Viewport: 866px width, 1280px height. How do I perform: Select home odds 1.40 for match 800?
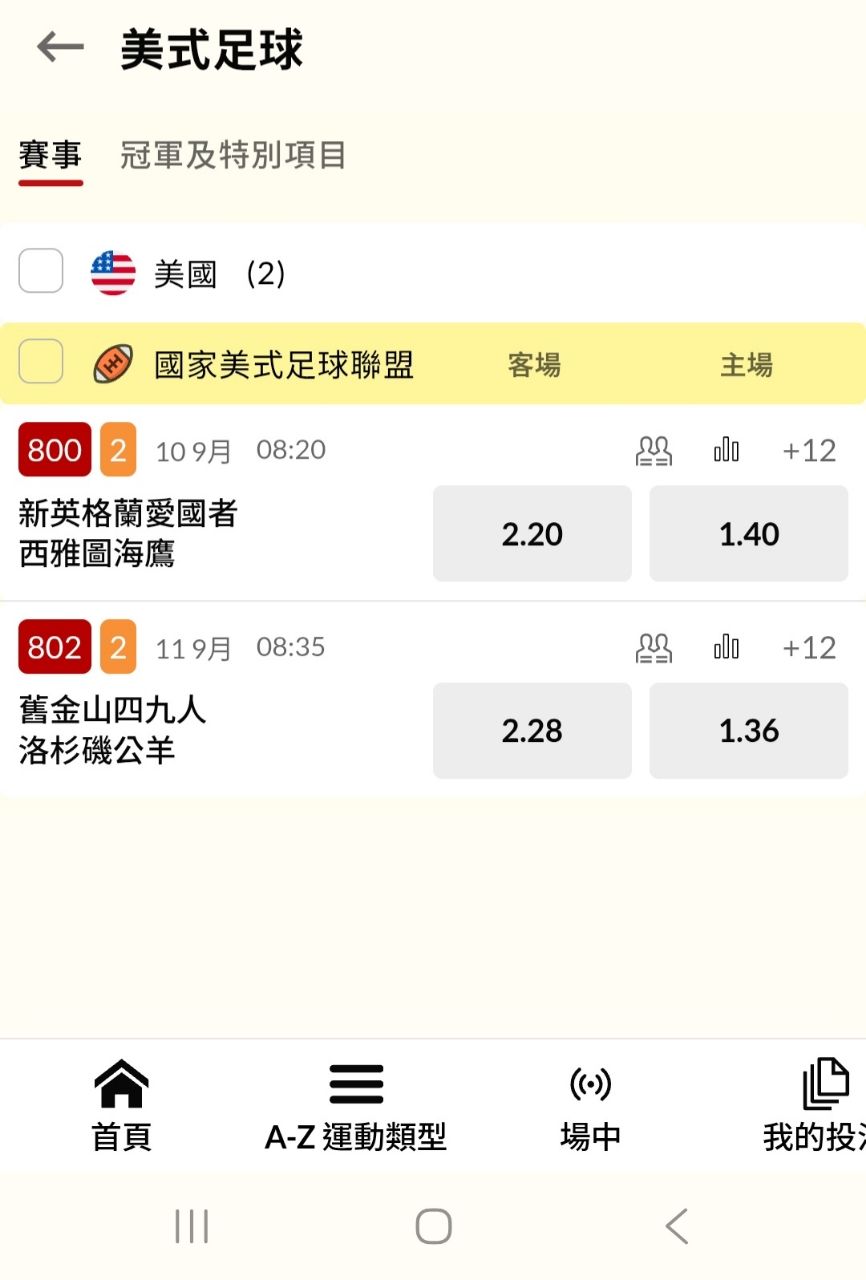[749, 534]
